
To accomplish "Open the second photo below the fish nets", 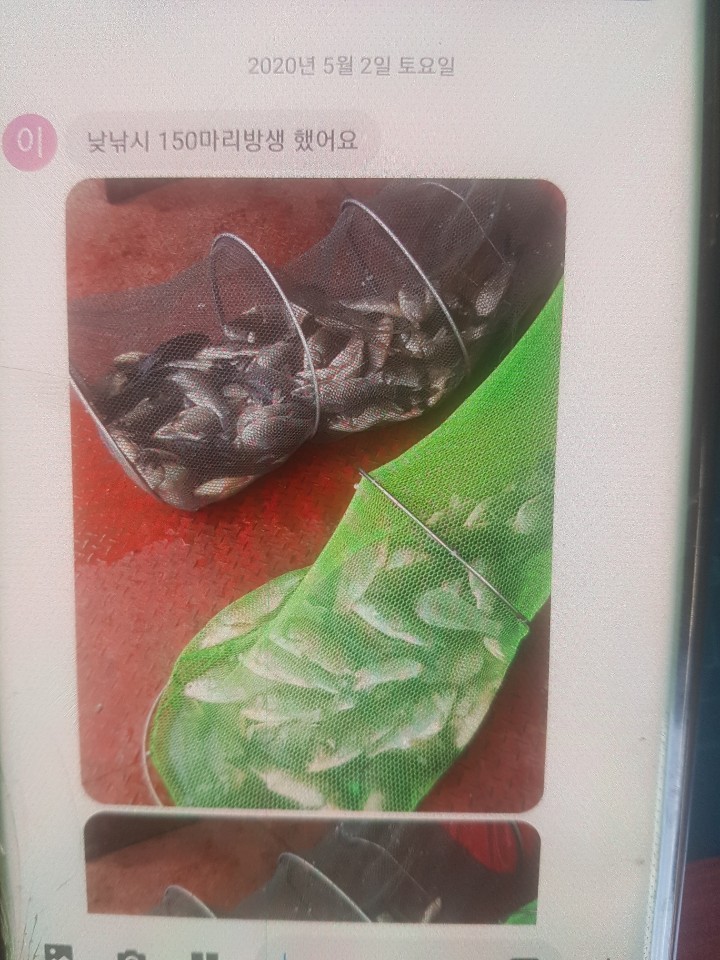I will pos(312,870).
